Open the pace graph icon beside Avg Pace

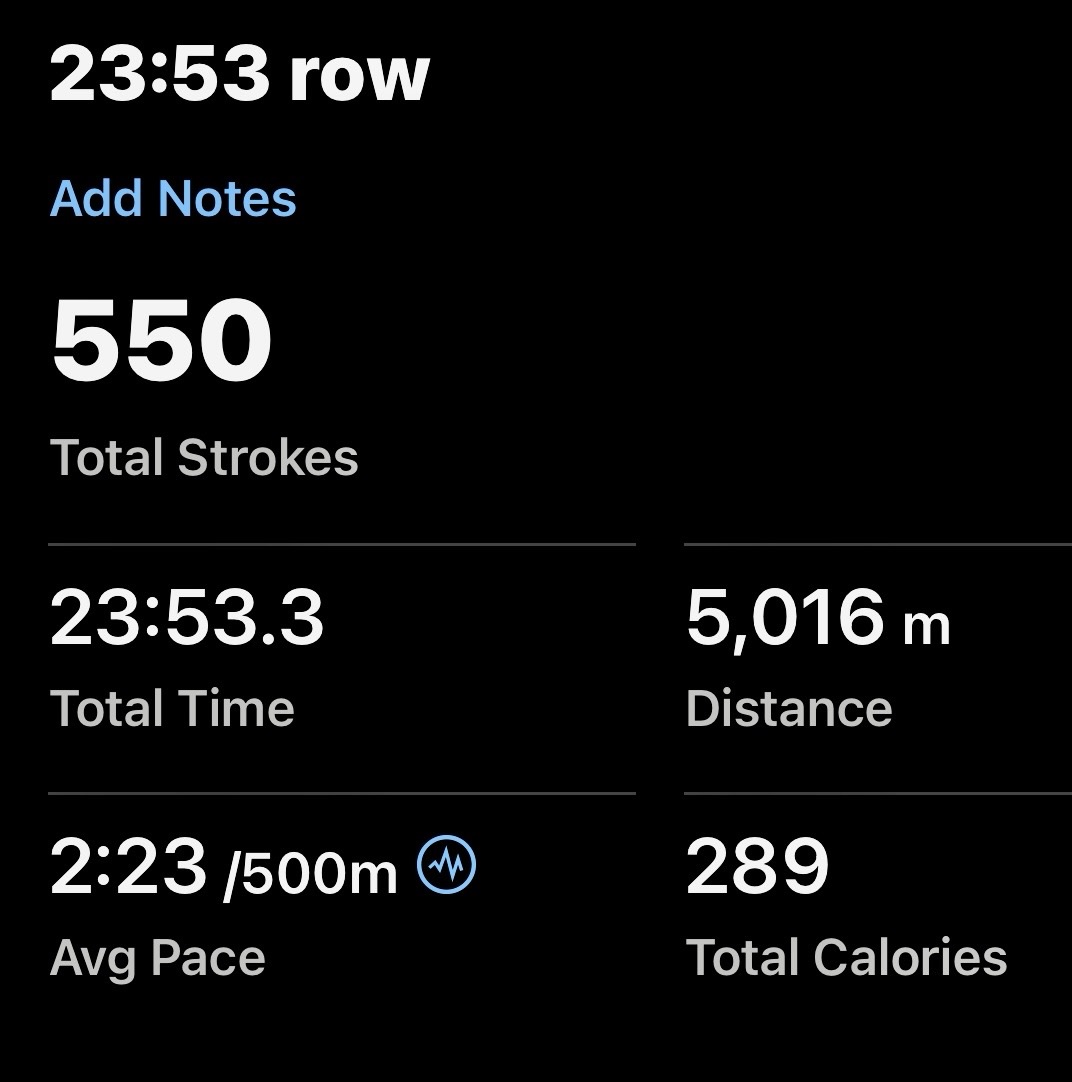click(446, 866)
